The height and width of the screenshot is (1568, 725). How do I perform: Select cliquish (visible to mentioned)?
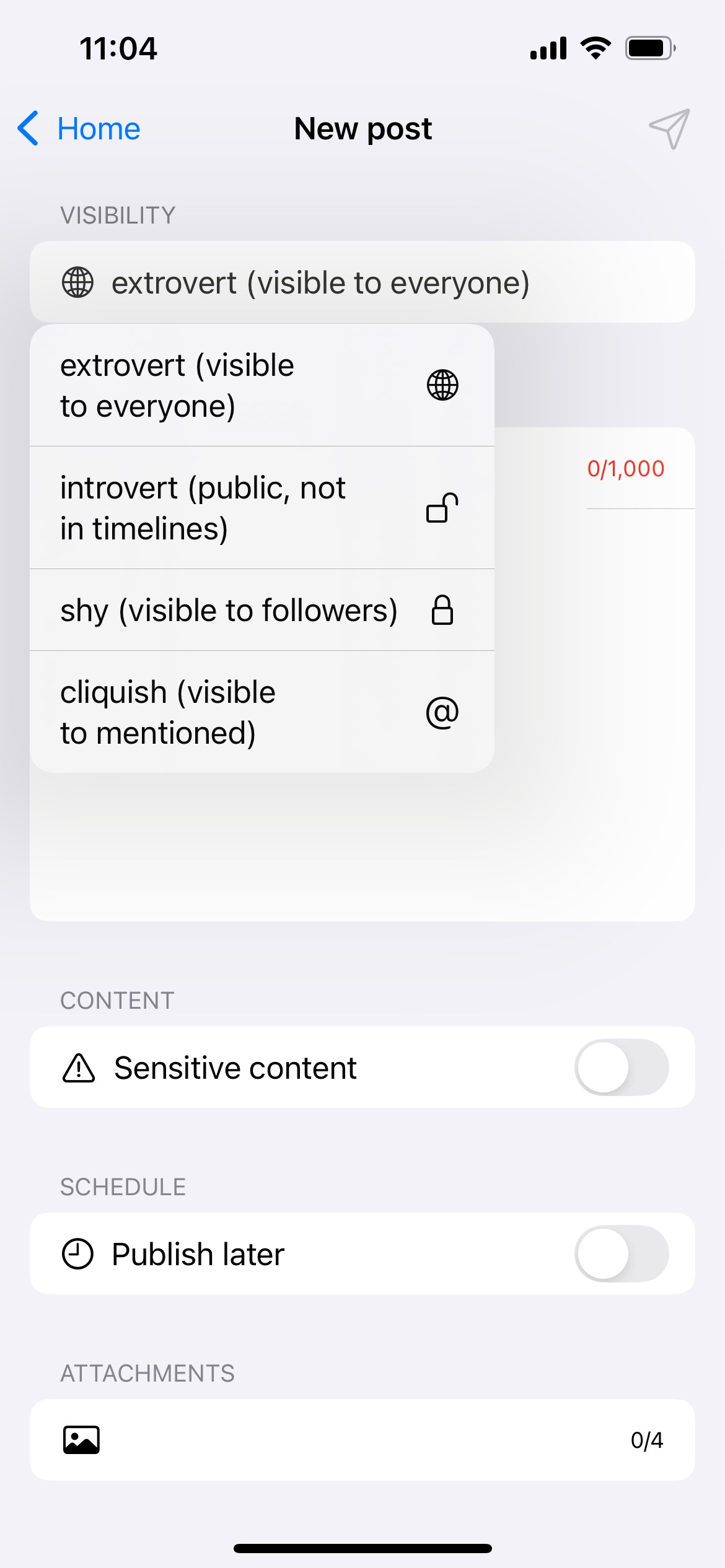tap(262, 712)
